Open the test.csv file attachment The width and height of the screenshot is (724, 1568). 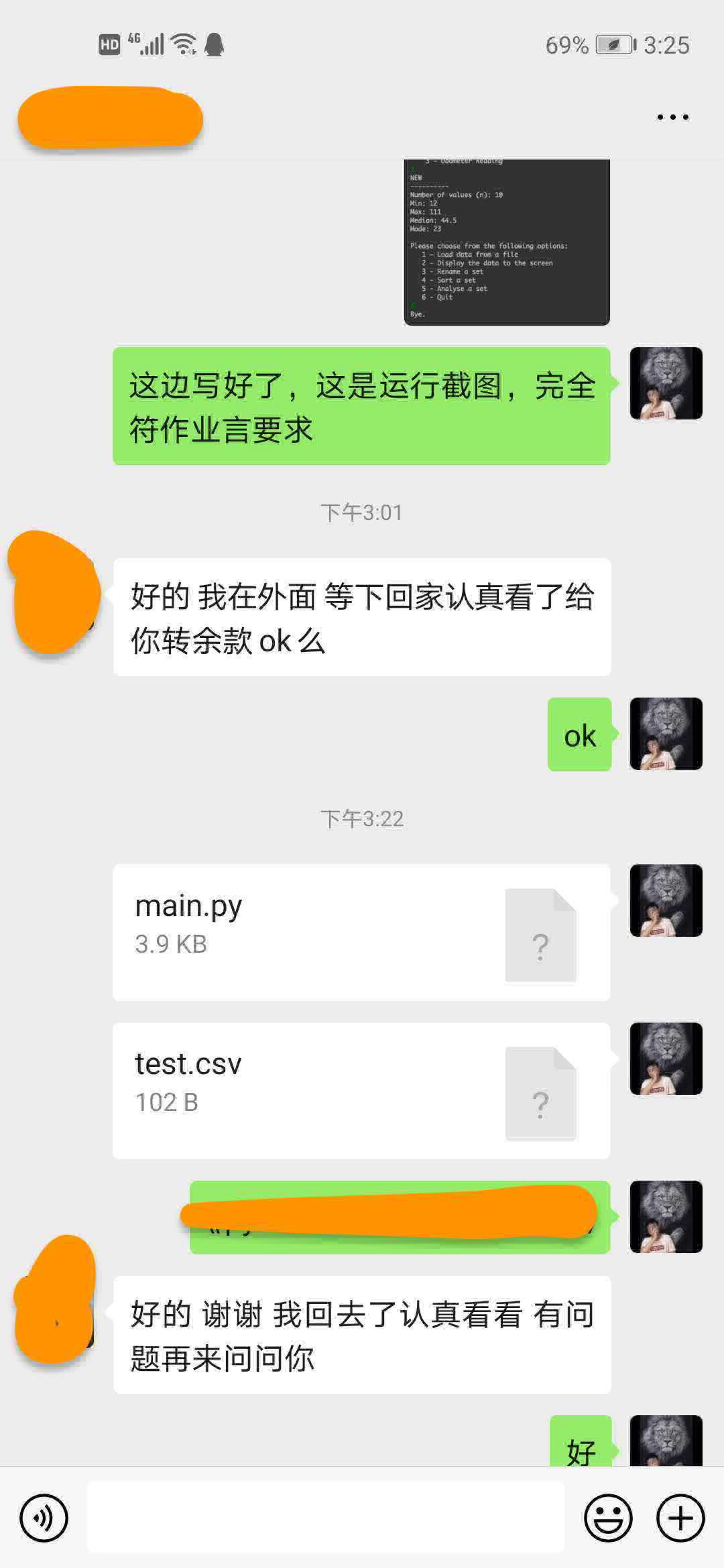pos(361,1090)
